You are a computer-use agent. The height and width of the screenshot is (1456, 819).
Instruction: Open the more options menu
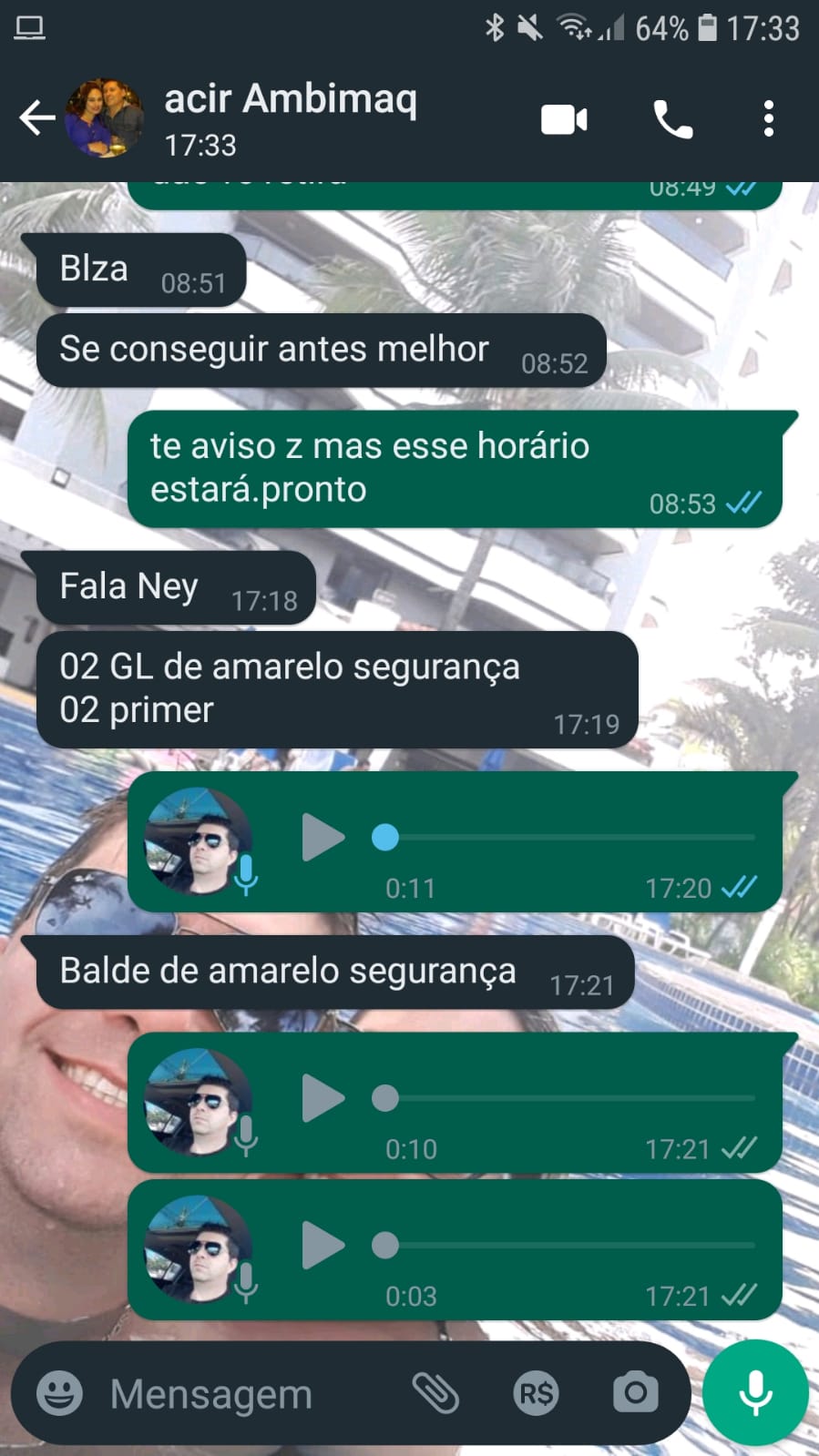point(769,119)
